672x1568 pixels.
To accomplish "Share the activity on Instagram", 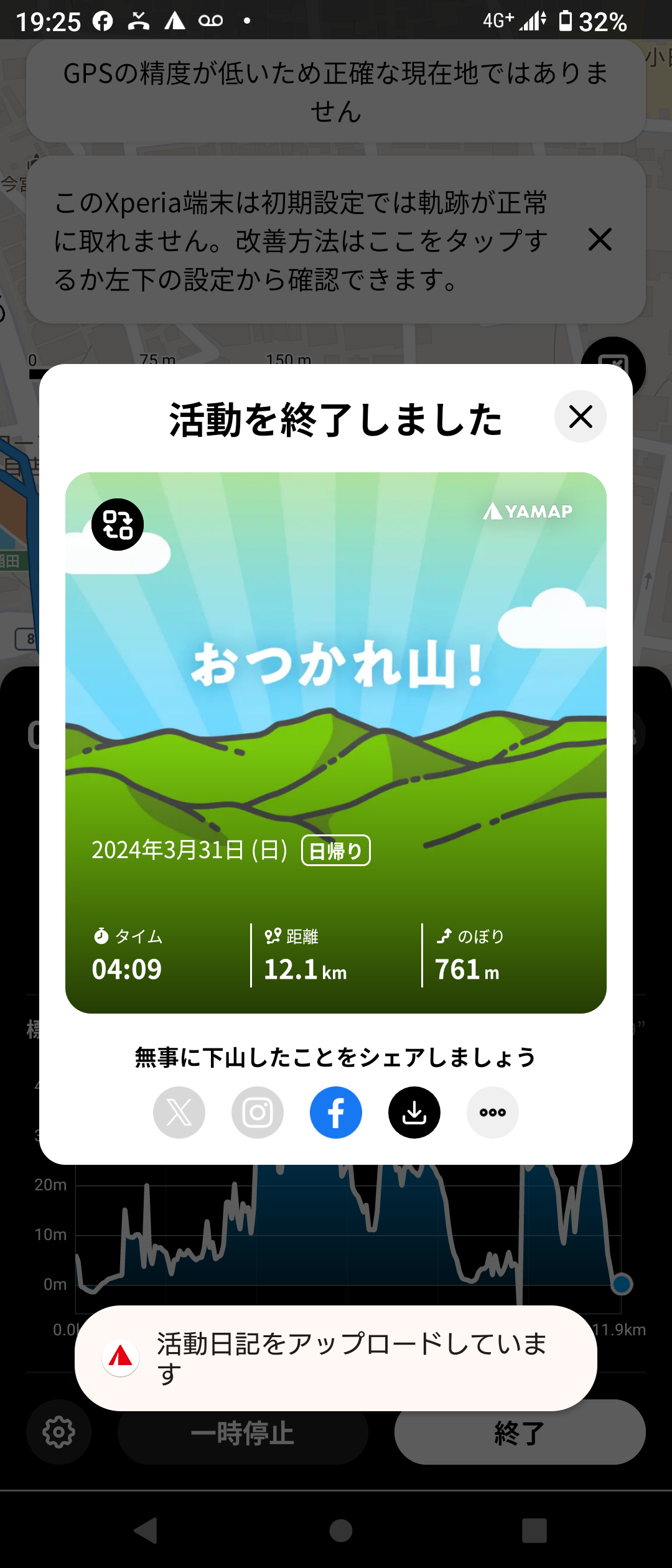I will coord(258,1113).
